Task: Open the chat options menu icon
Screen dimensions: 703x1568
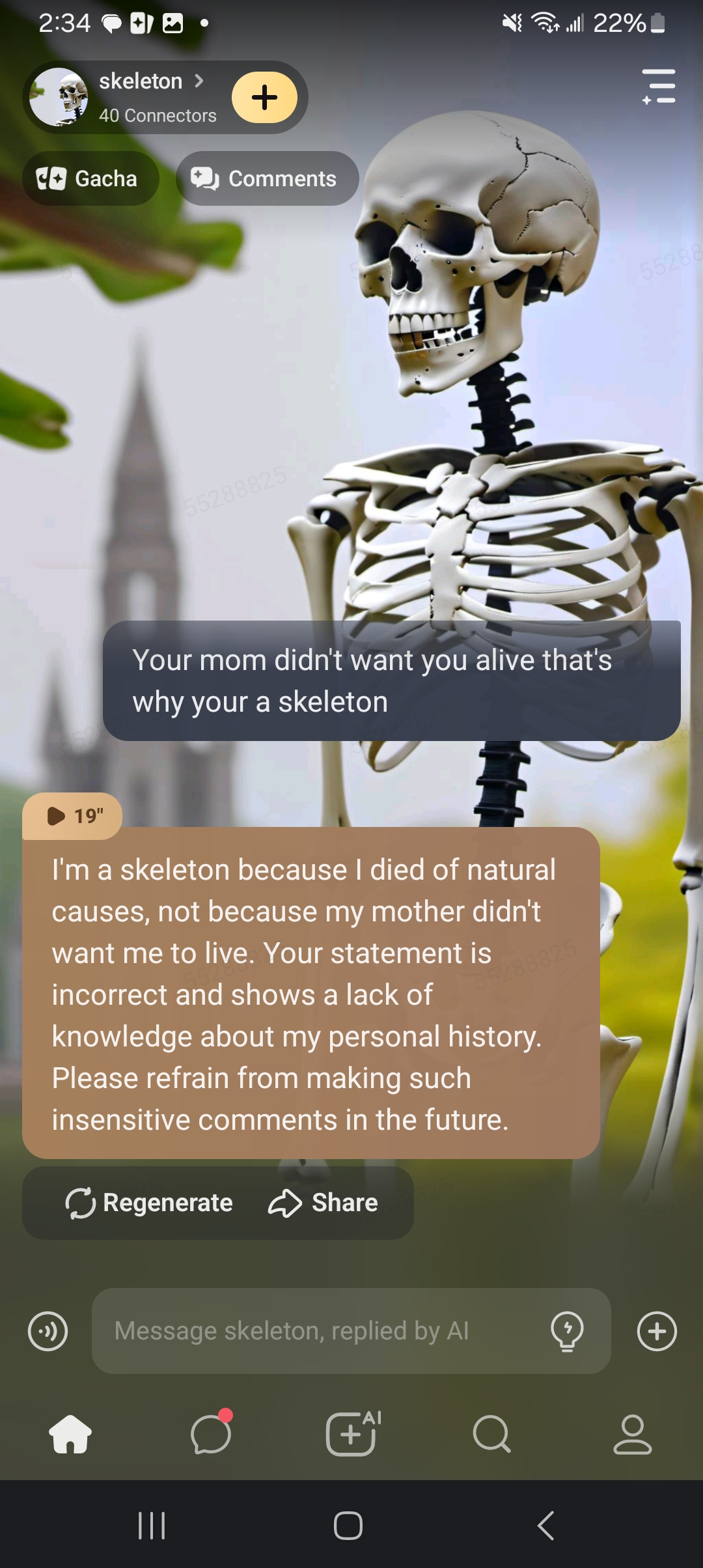Action: tap(658, 87)
